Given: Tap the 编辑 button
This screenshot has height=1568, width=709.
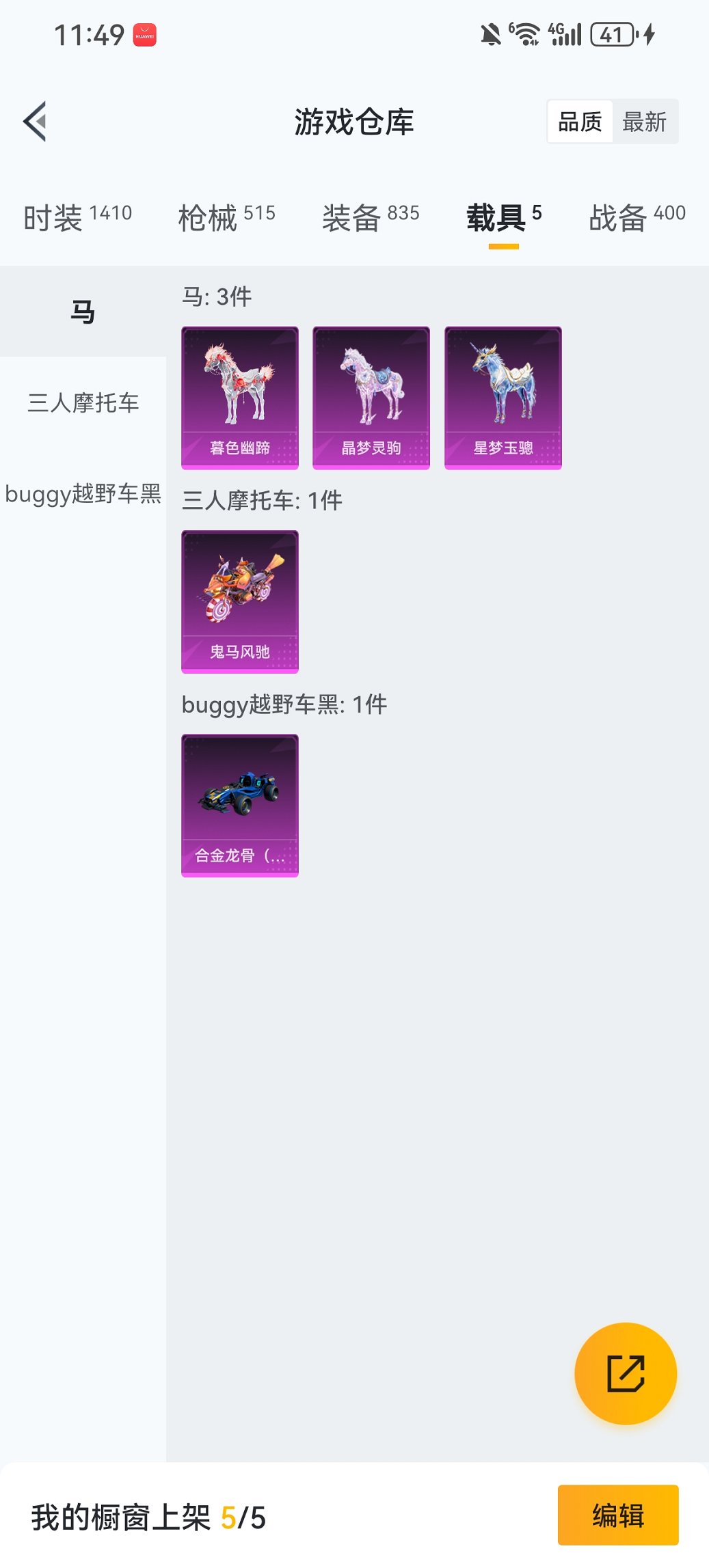Looking at the screenshot, I should tap(618, 1515).
